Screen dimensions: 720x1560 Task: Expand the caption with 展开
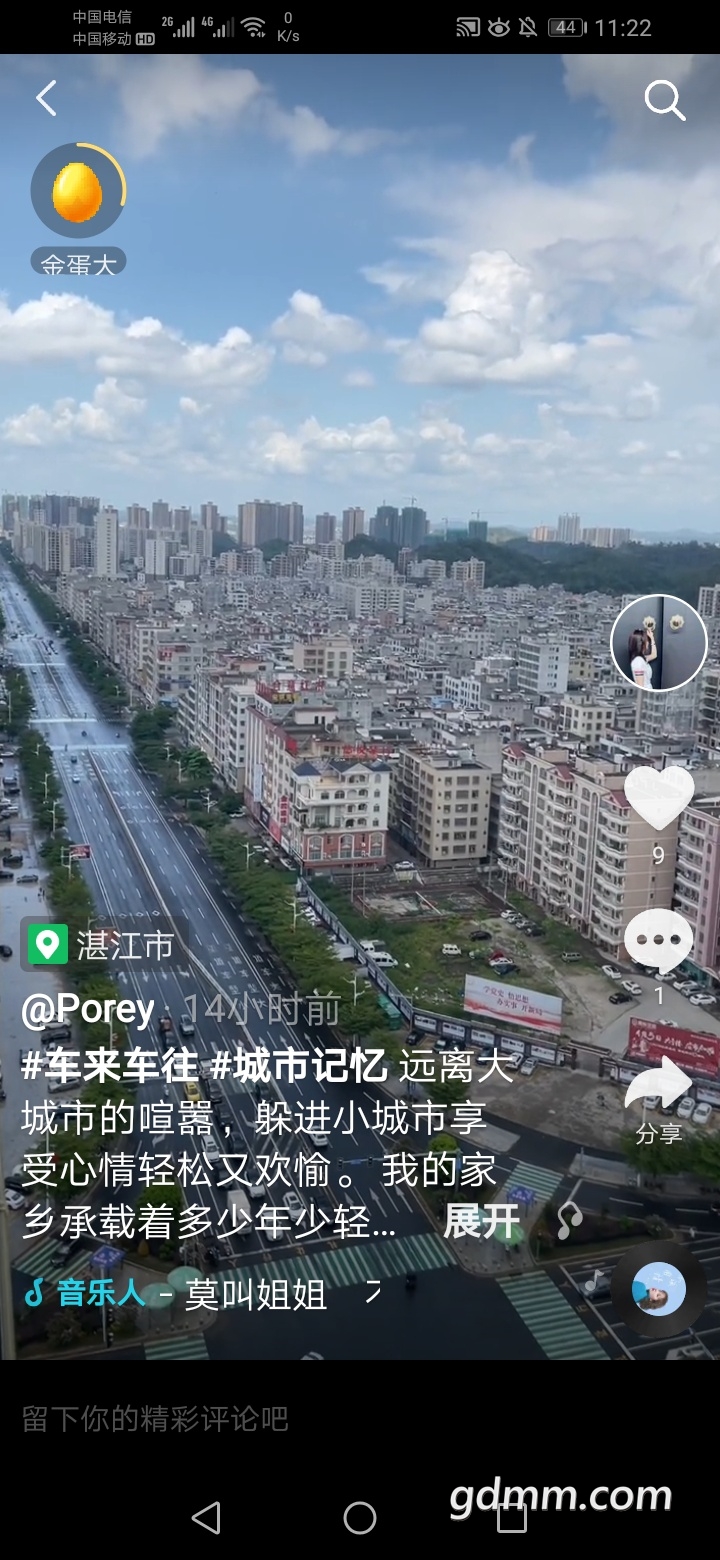[x=482, y=1221]
